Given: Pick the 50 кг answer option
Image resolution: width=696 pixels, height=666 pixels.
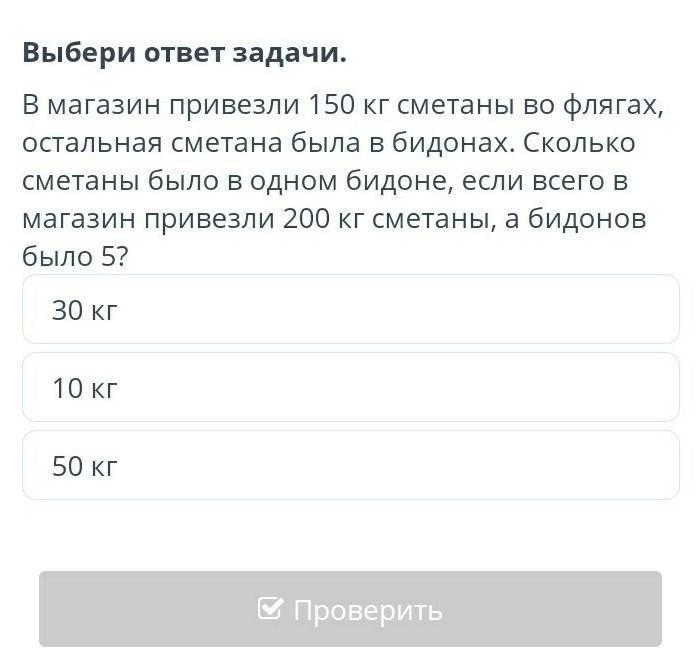Looking at the screenshot, I should click(x=350, y=466).
